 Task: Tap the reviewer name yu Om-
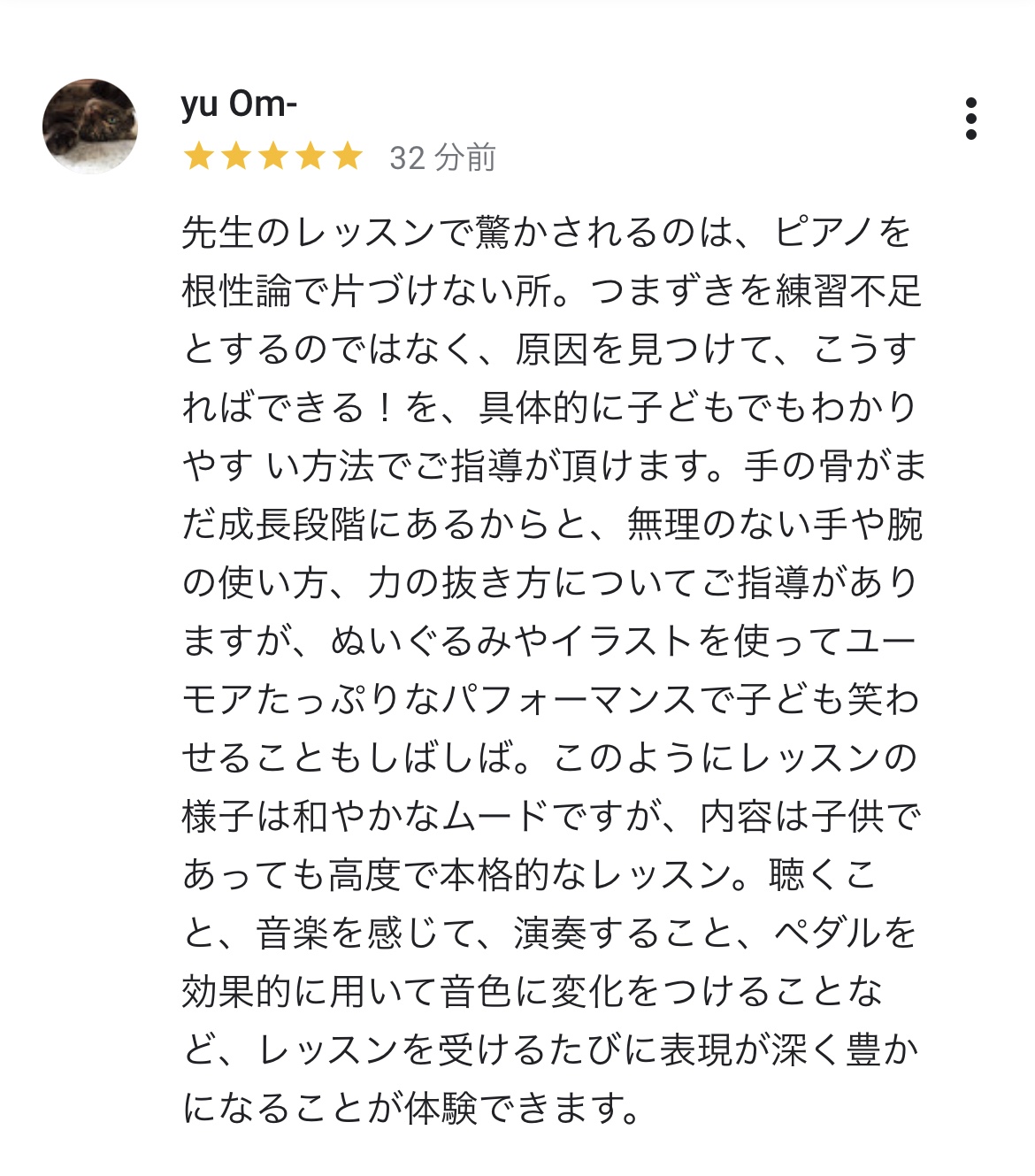(x=239, y=105)
